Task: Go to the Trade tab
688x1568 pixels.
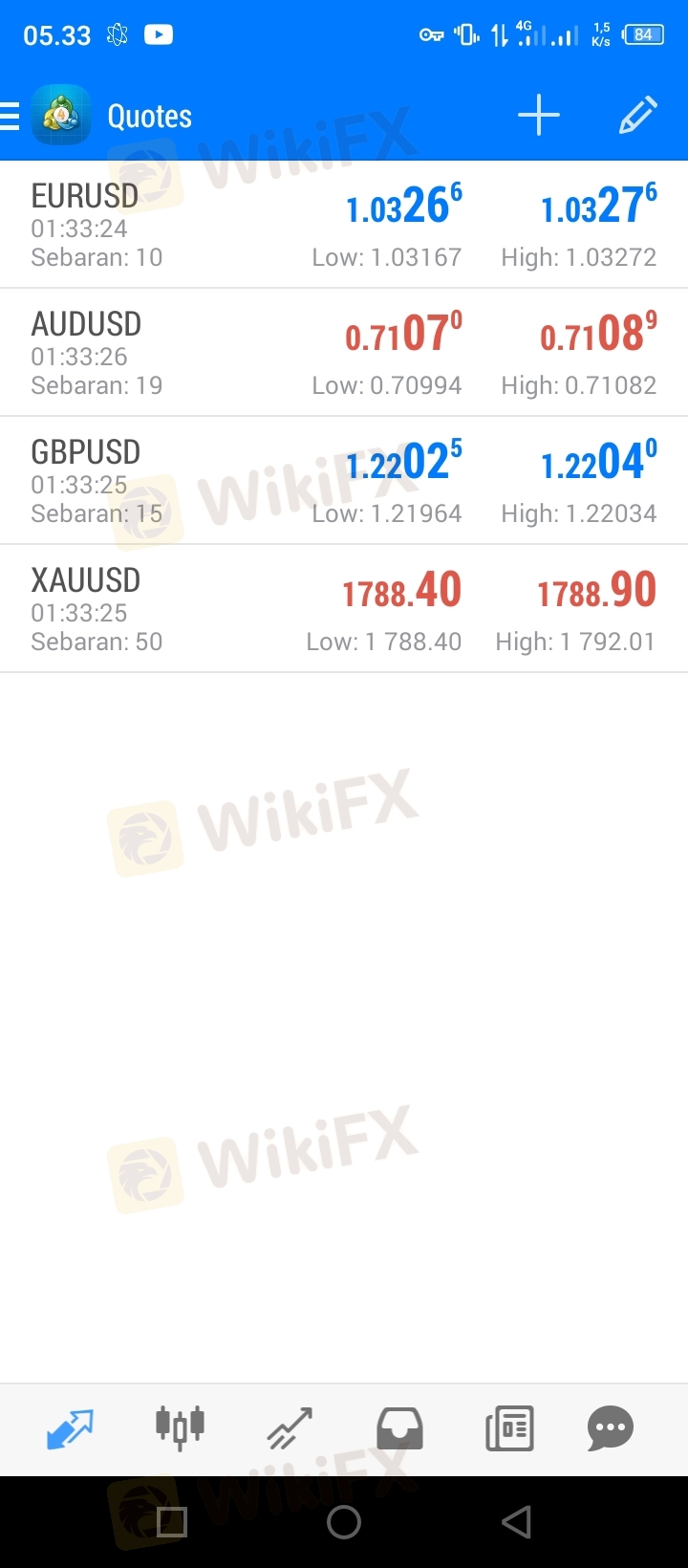Action: (290, 1428)
